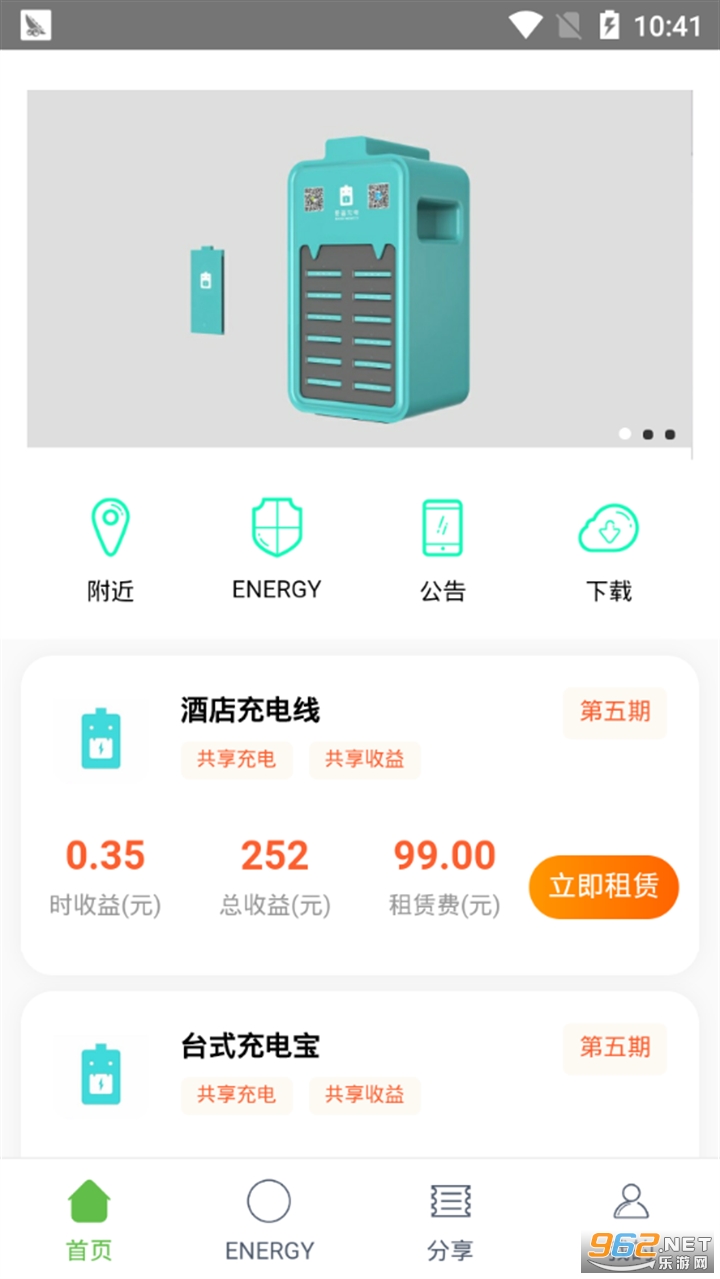Open the 下载 download shortcut

[x=608, y=550]
